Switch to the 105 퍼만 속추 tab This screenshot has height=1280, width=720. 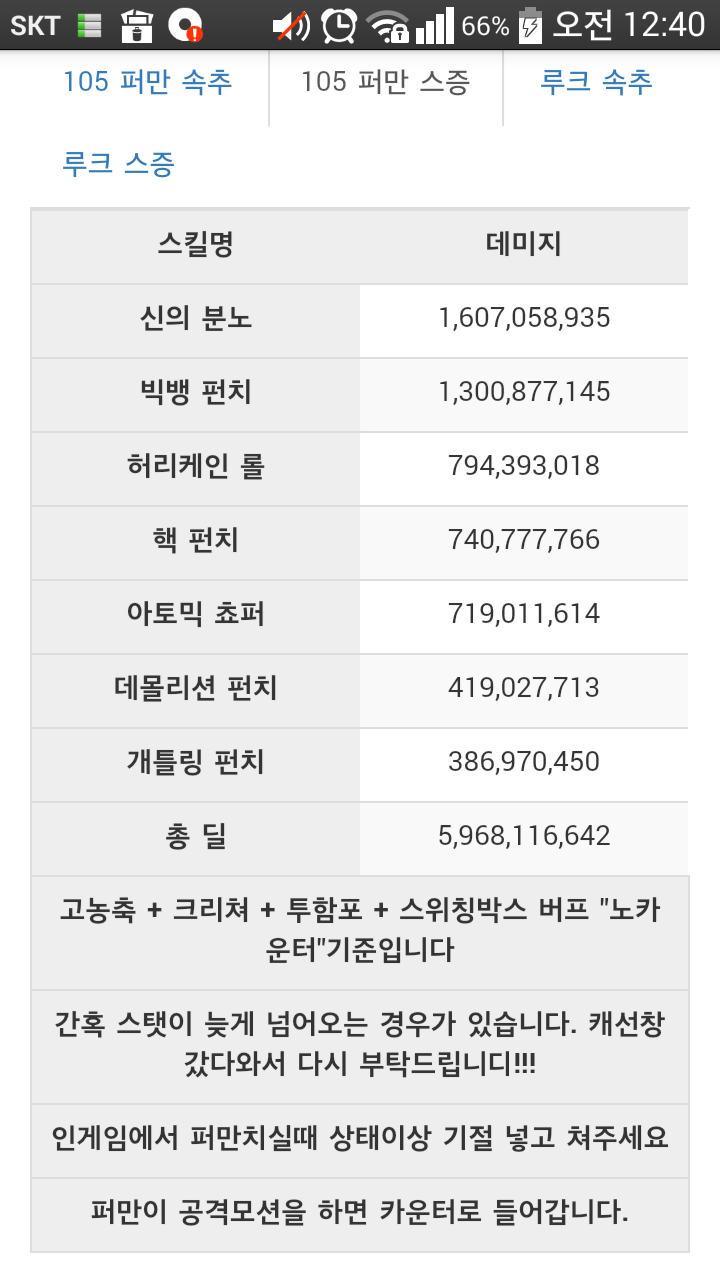(148, 81)
